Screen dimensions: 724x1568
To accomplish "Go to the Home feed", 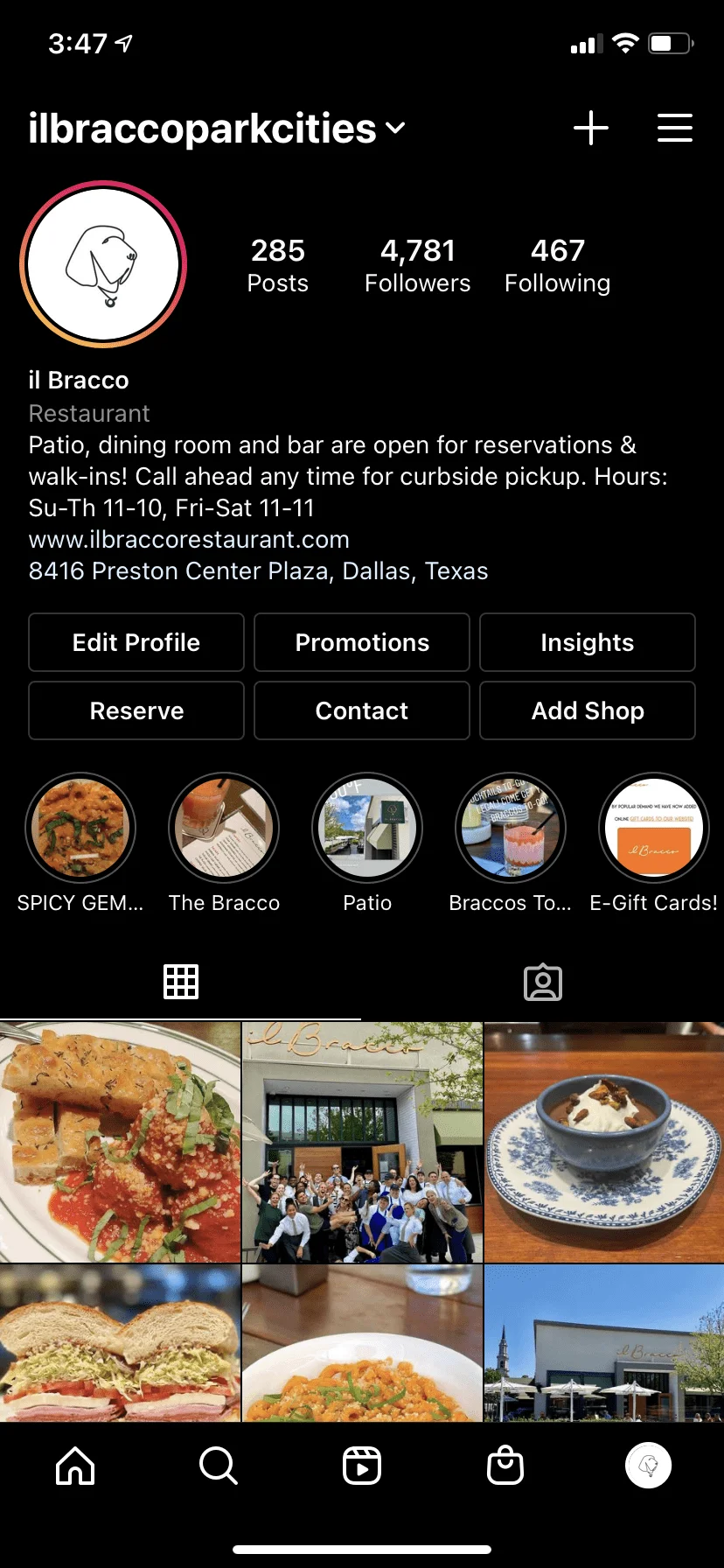I will click(75, 1465).
